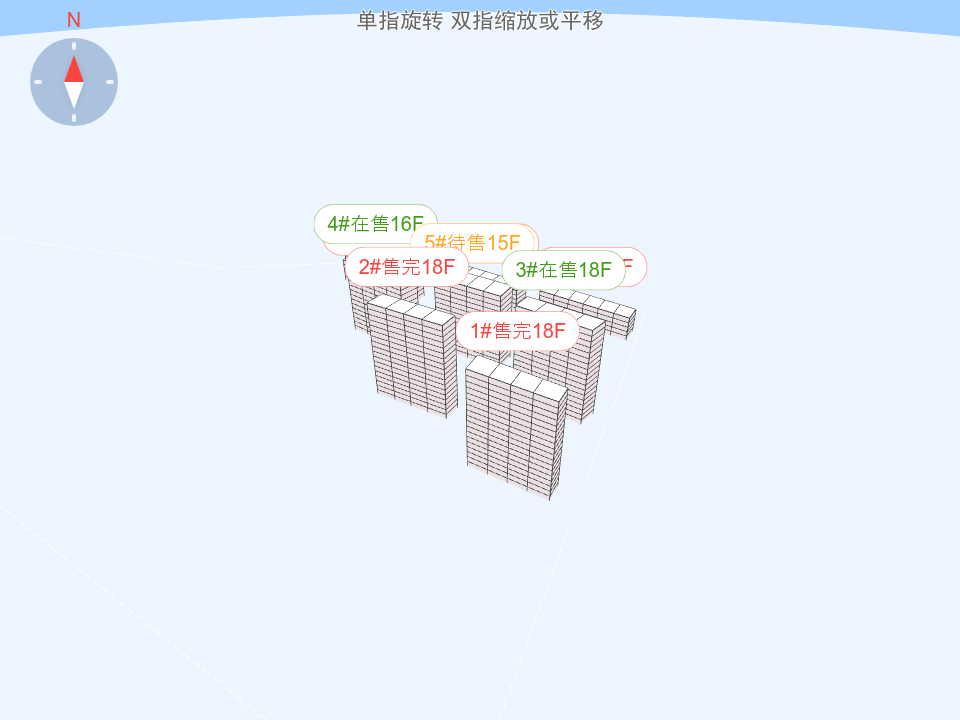Select building label 4#在售16F
The width and height of the screenshot is (960, 720).
[x=375, y=223]
